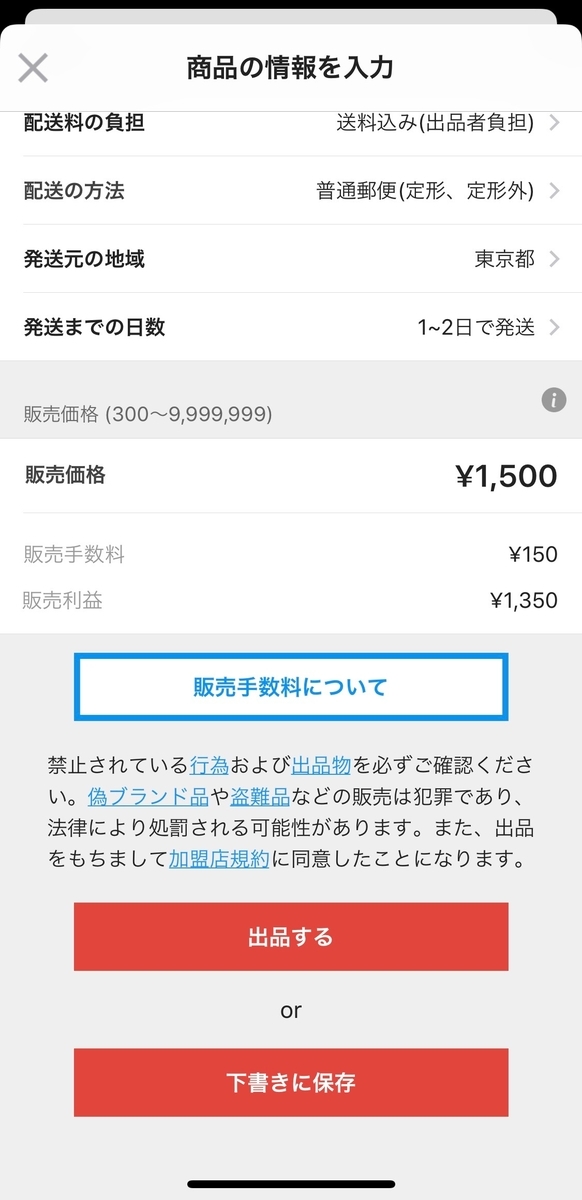Save as draft with 下書きに保存
Screen dimensions: 582x1200
(x=291, y=1082)
